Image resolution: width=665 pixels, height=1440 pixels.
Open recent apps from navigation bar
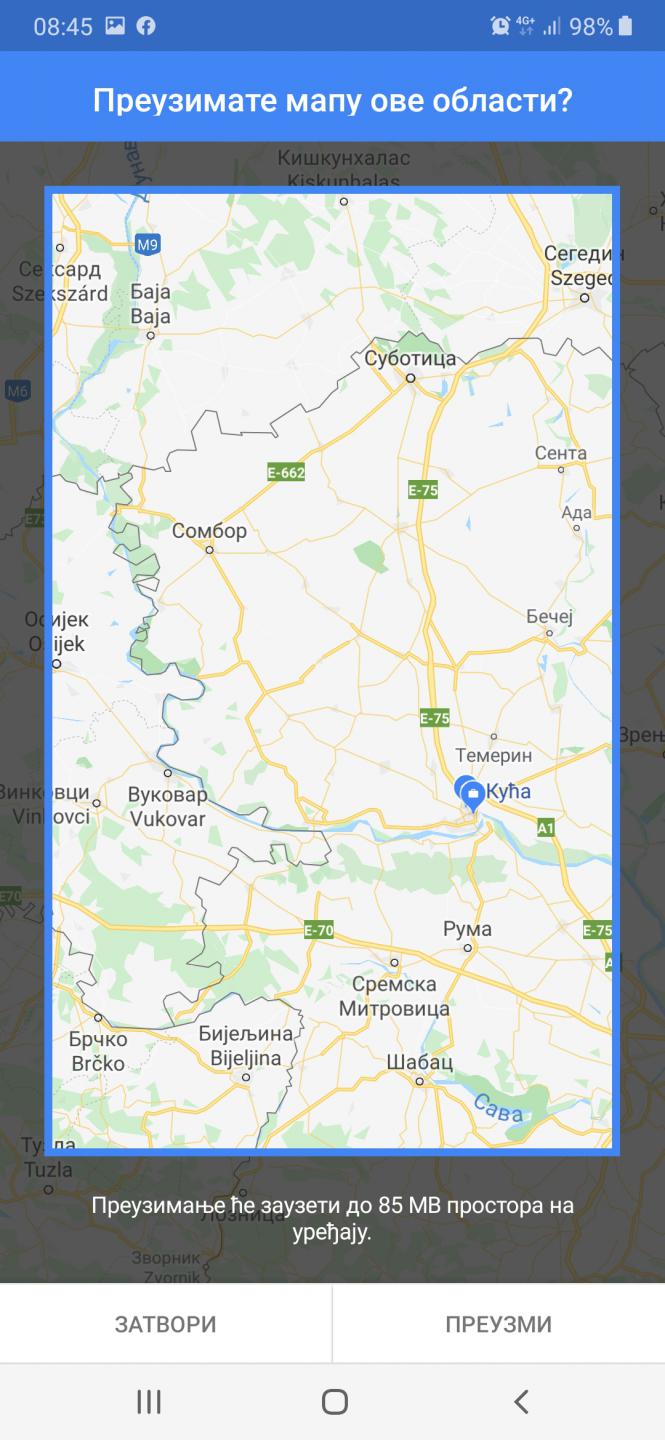coord(148,1402)
